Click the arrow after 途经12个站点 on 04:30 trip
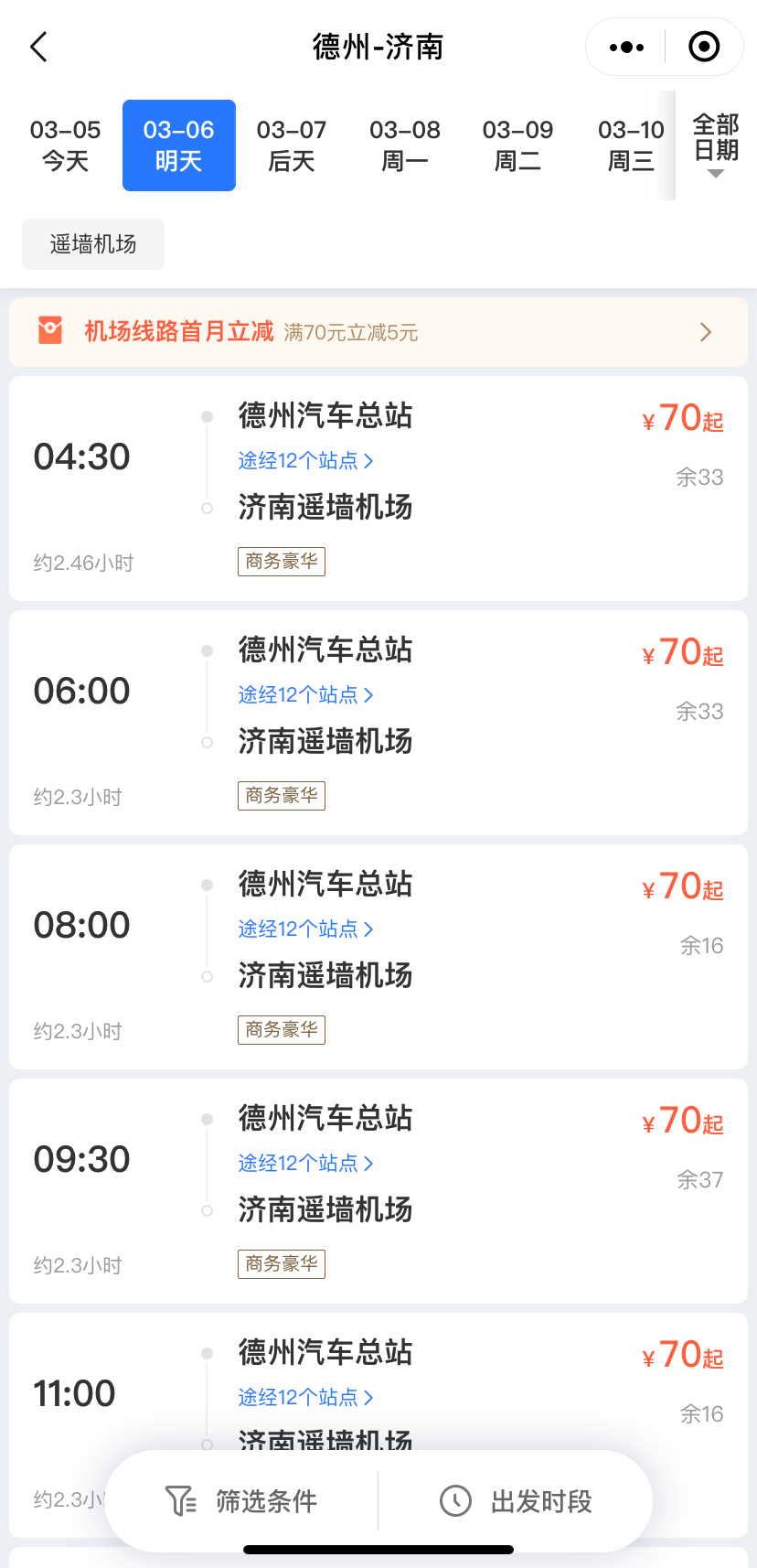 369,460
